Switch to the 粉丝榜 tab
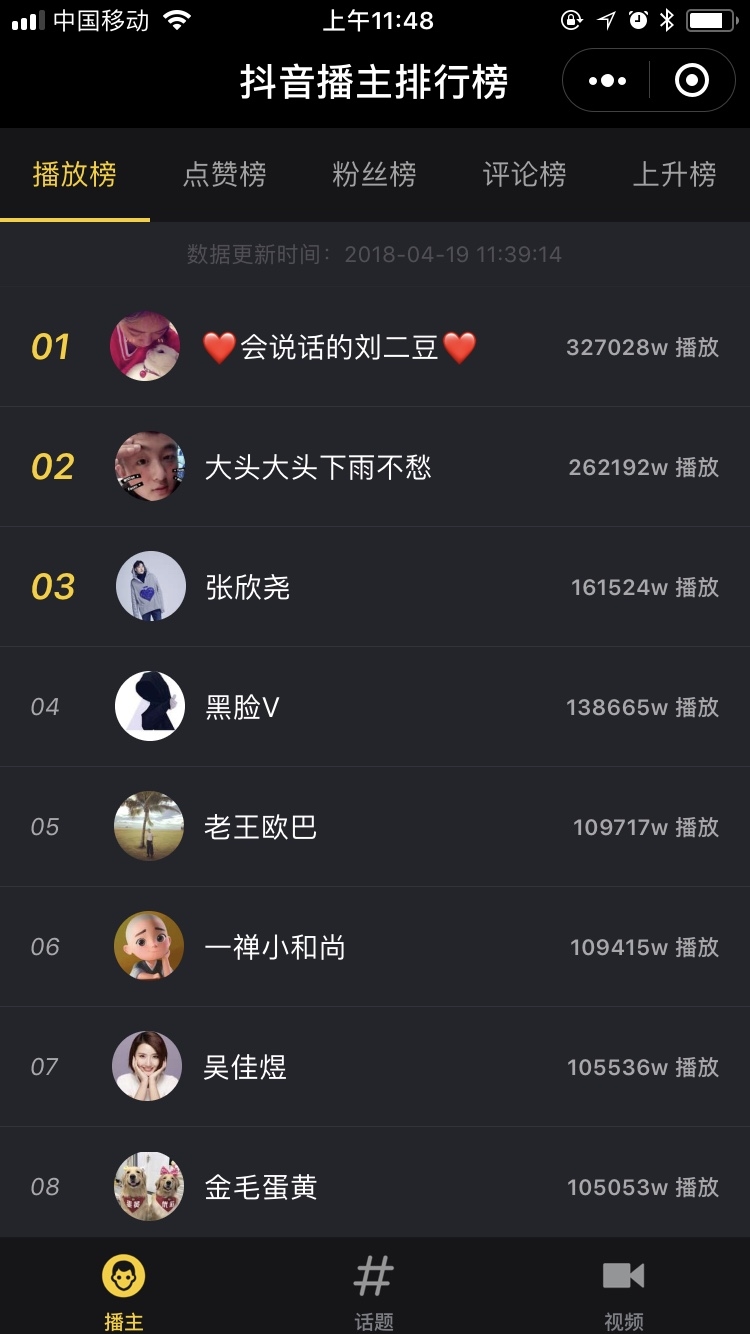Screen dimensions: 750x1334 point(374,174)
